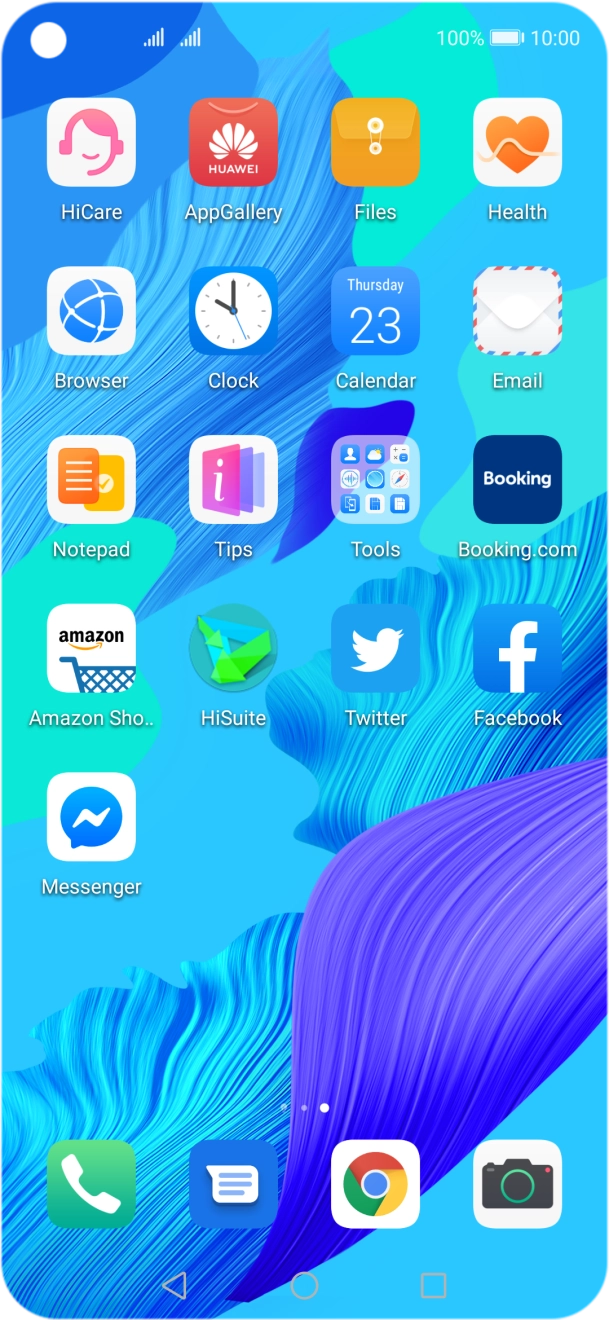The width and height of the screenshot is (609, 1320).
Task: Launch the Twitter app
Action: 375,649
